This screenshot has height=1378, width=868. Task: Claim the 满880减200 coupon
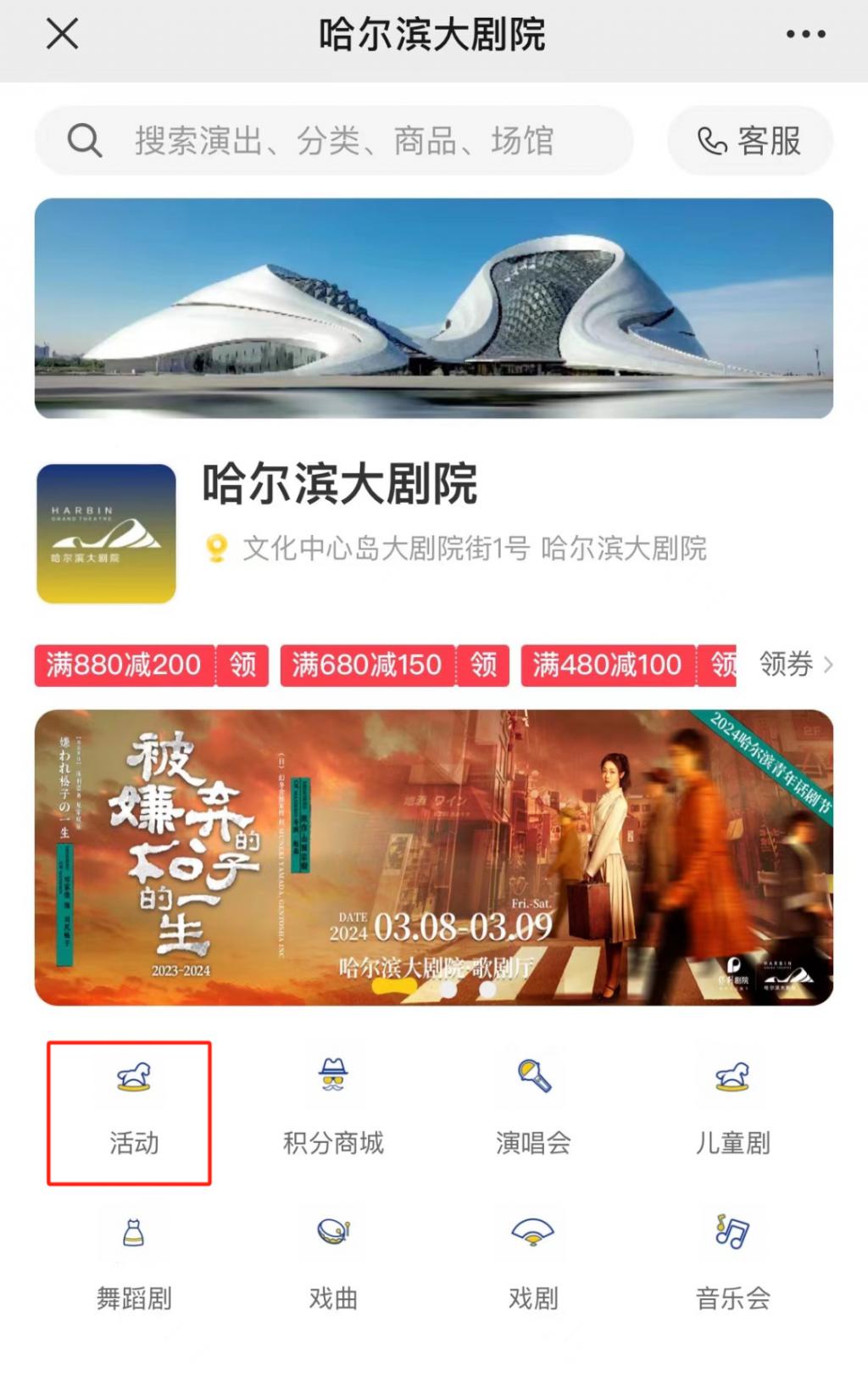242,665
